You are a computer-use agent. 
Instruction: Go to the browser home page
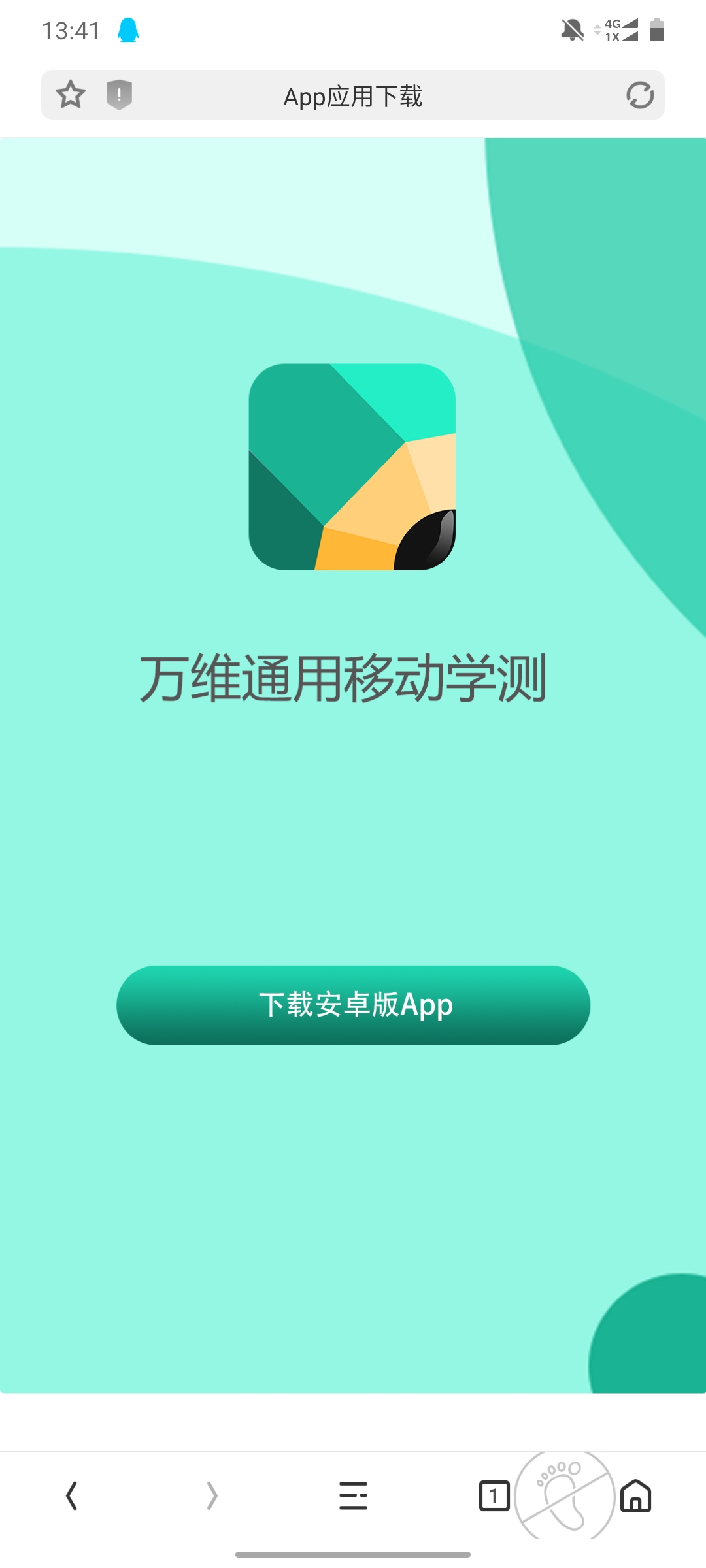click(x=635, y=1495)
